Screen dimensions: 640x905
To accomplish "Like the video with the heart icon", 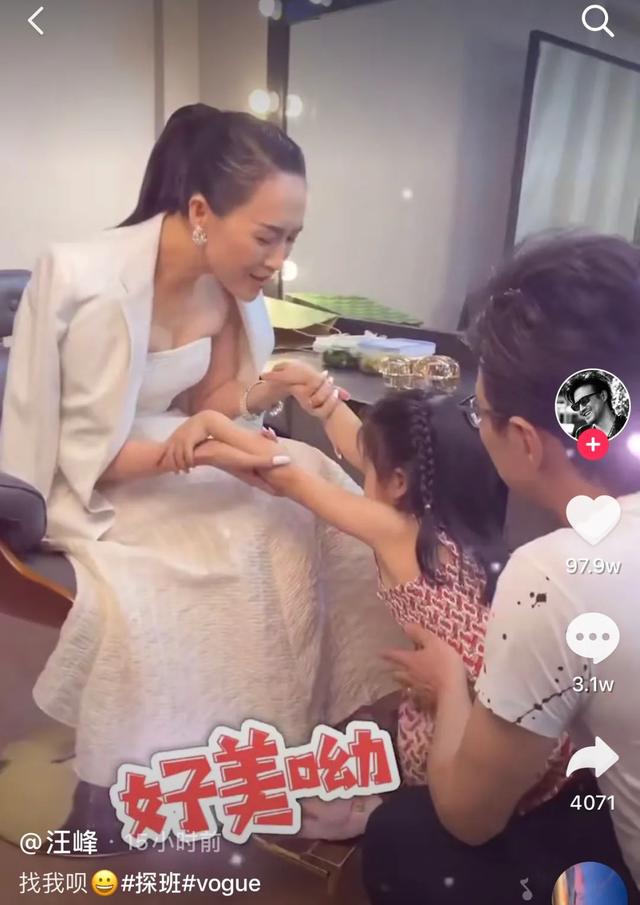I will [592, 521].
